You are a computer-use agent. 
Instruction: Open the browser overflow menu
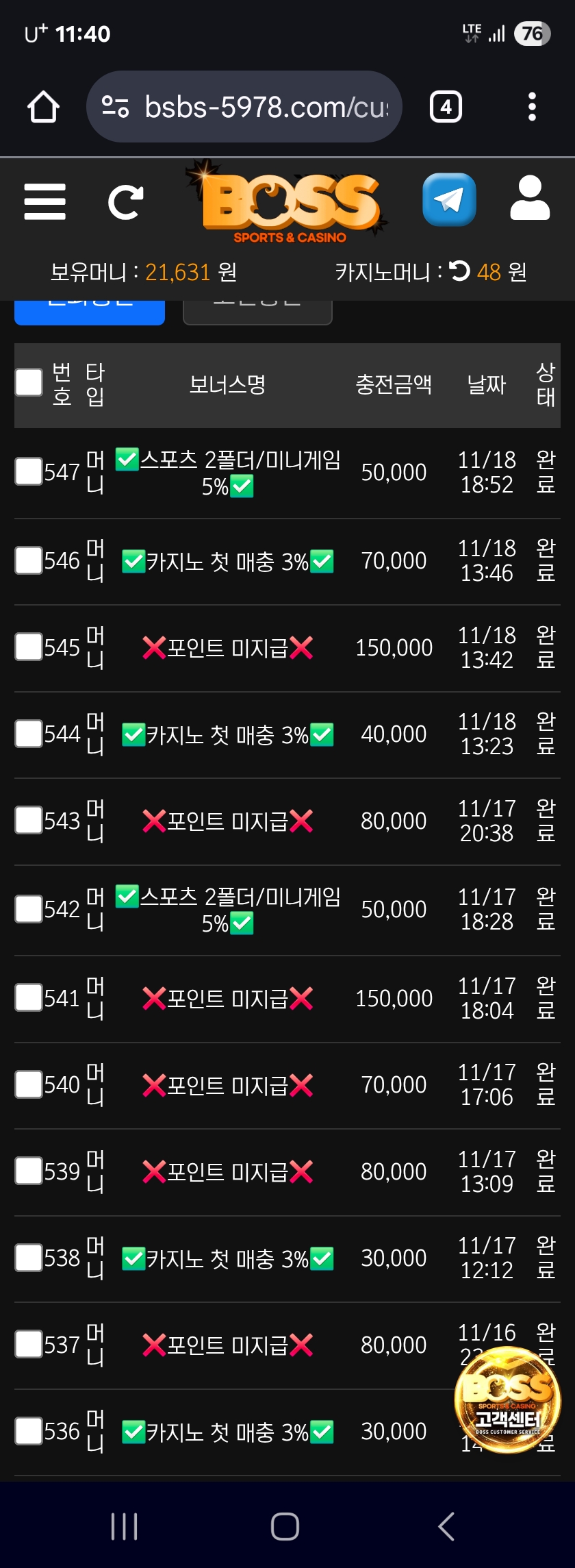coord(532,107)
